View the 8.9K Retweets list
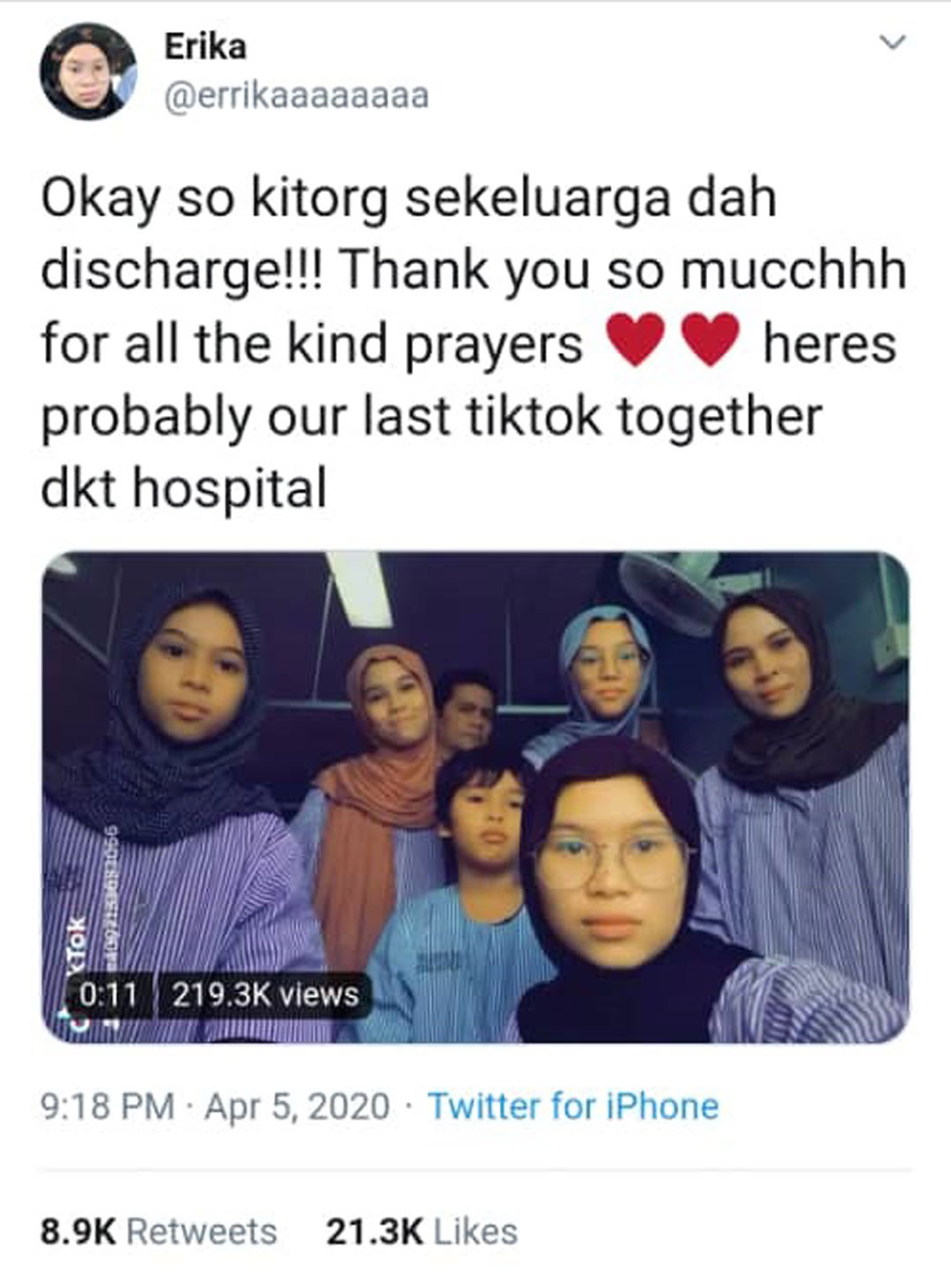The image size is (951, 1288). click(158, 1231)
